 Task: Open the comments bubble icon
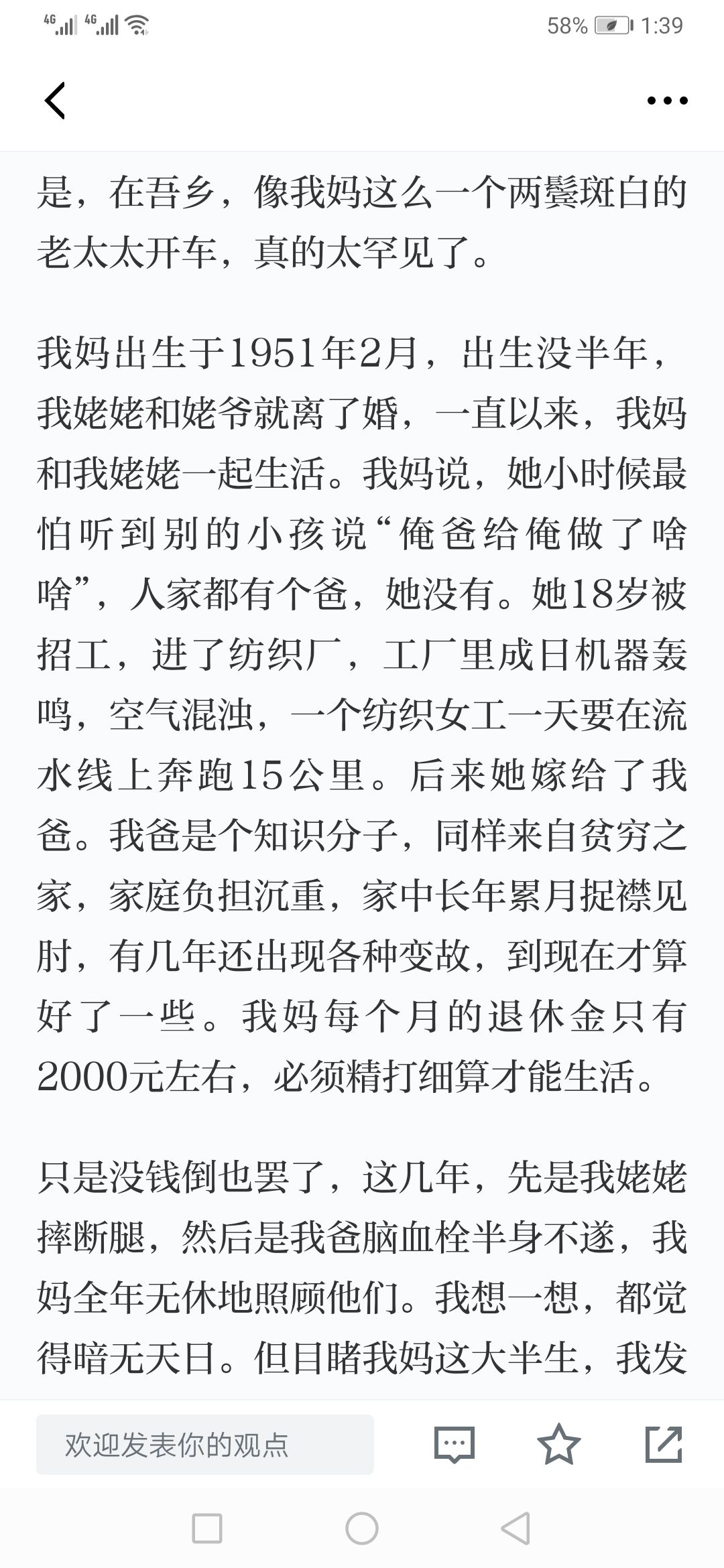pyautogui.click(x=455, y=1444)
